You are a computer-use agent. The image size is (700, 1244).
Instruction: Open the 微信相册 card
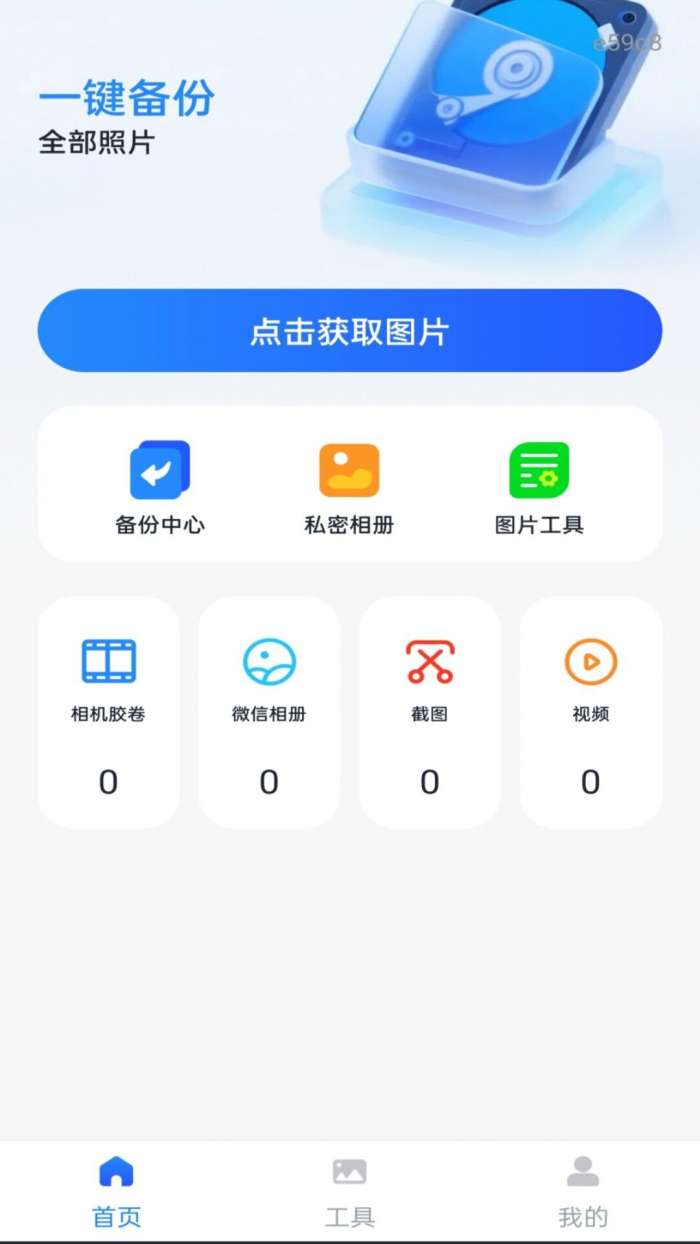[x=269, y=712]
